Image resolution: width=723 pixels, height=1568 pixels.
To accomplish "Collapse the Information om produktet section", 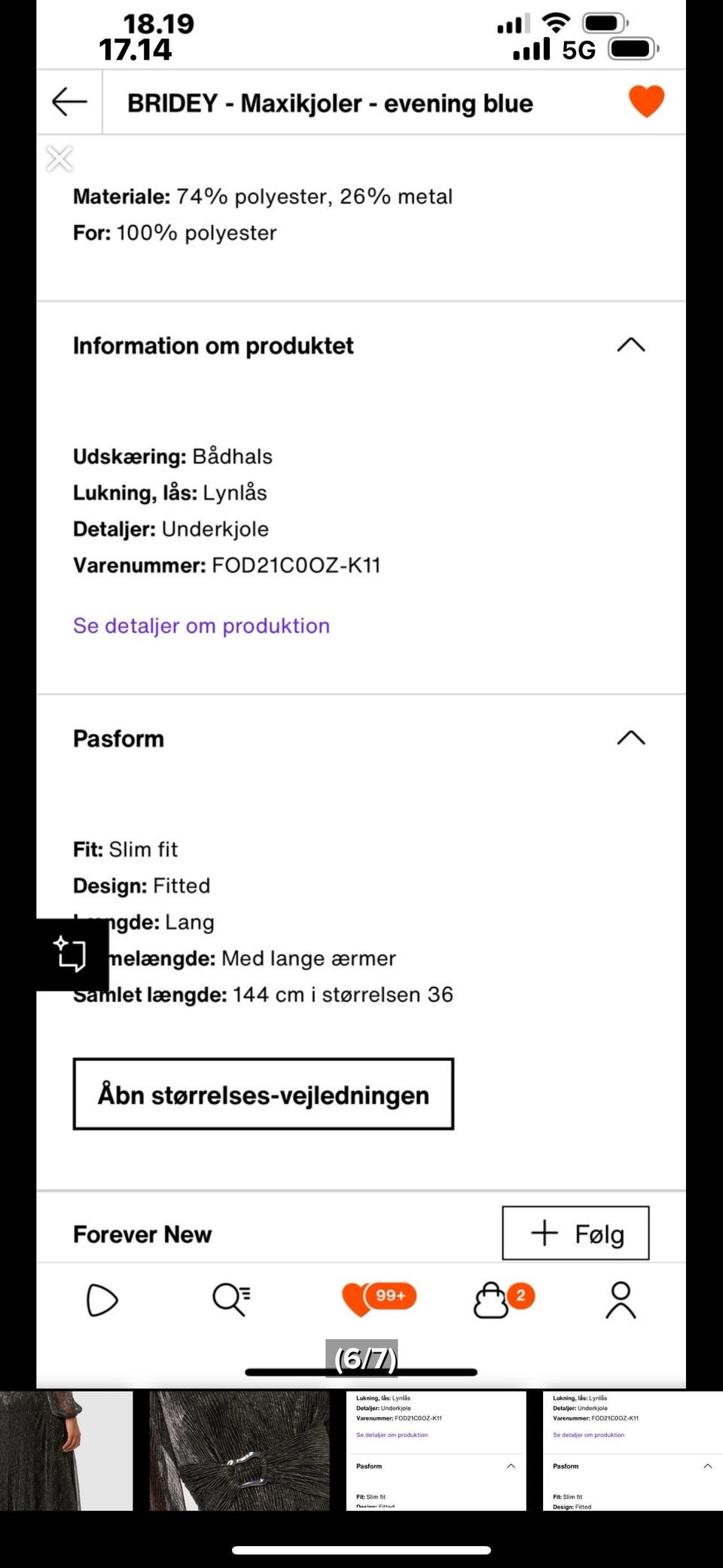I will coord(632,345).
